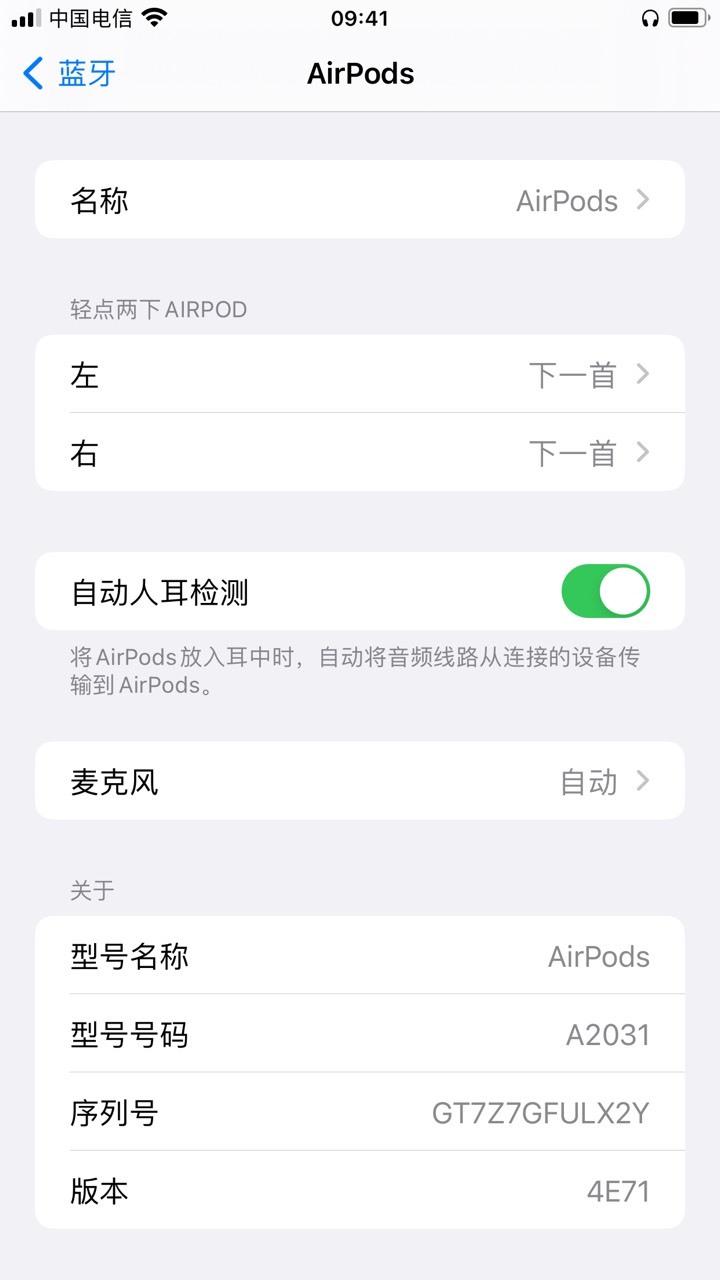
Task: Change double-tap action for 左 AirPod
Action: point(360,374)
